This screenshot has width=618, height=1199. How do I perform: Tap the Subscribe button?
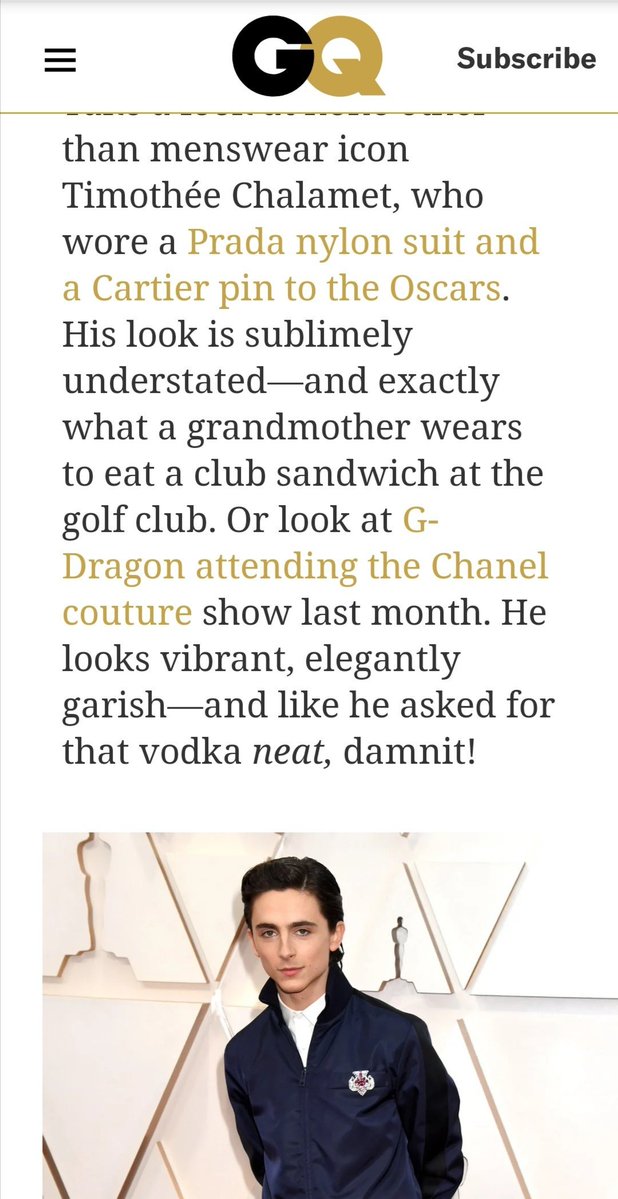[x=526, y=58]
